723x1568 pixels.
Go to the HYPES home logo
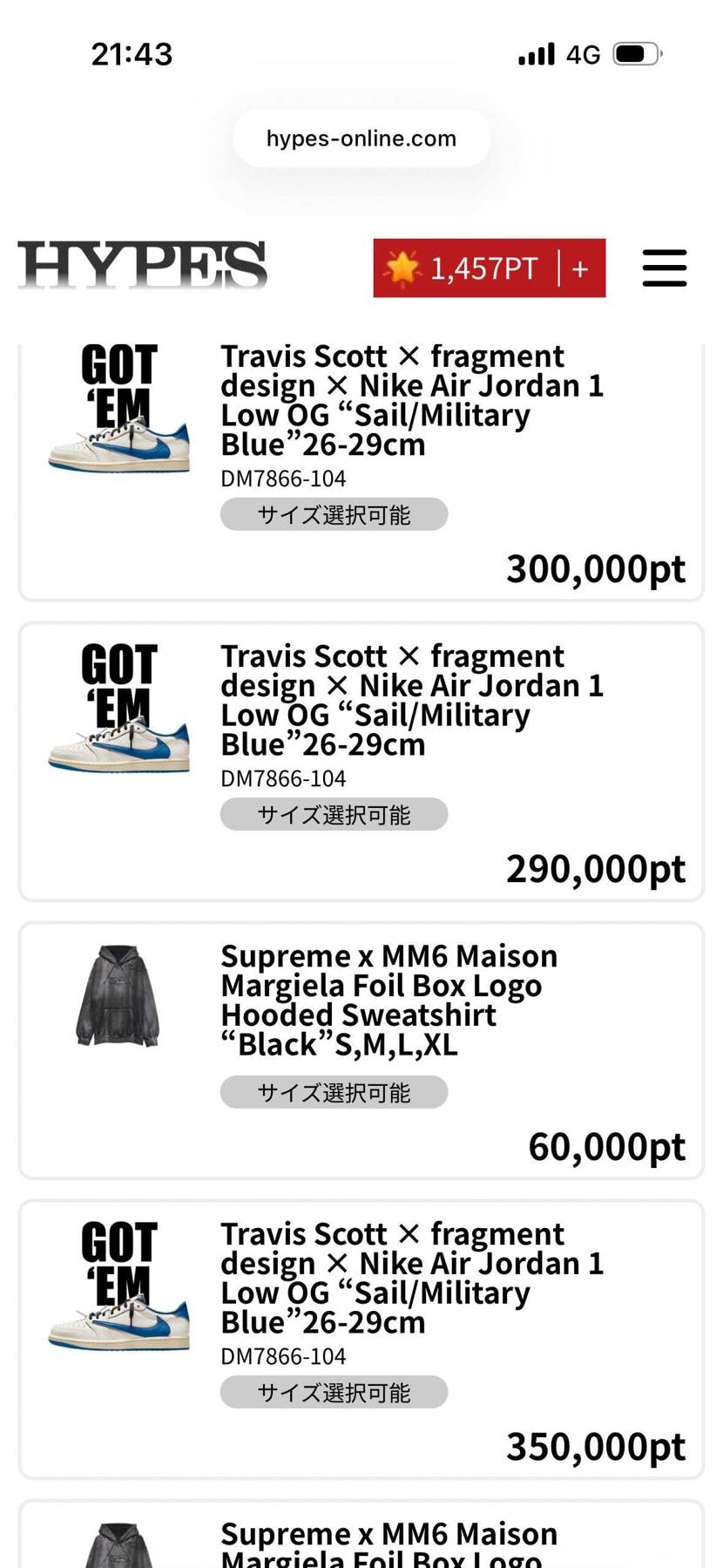(142, 266)
